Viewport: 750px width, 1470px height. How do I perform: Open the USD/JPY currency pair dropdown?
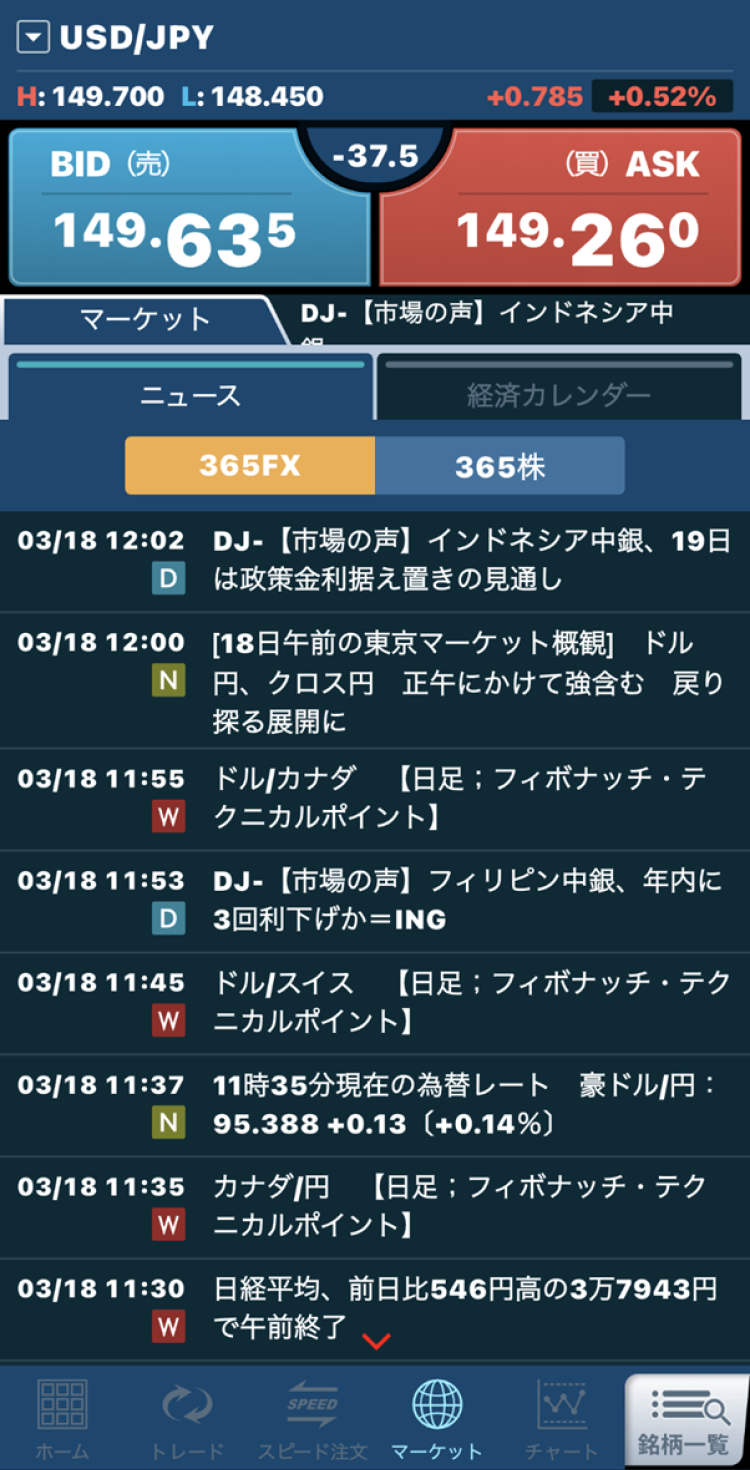click(x=34, y=38)
